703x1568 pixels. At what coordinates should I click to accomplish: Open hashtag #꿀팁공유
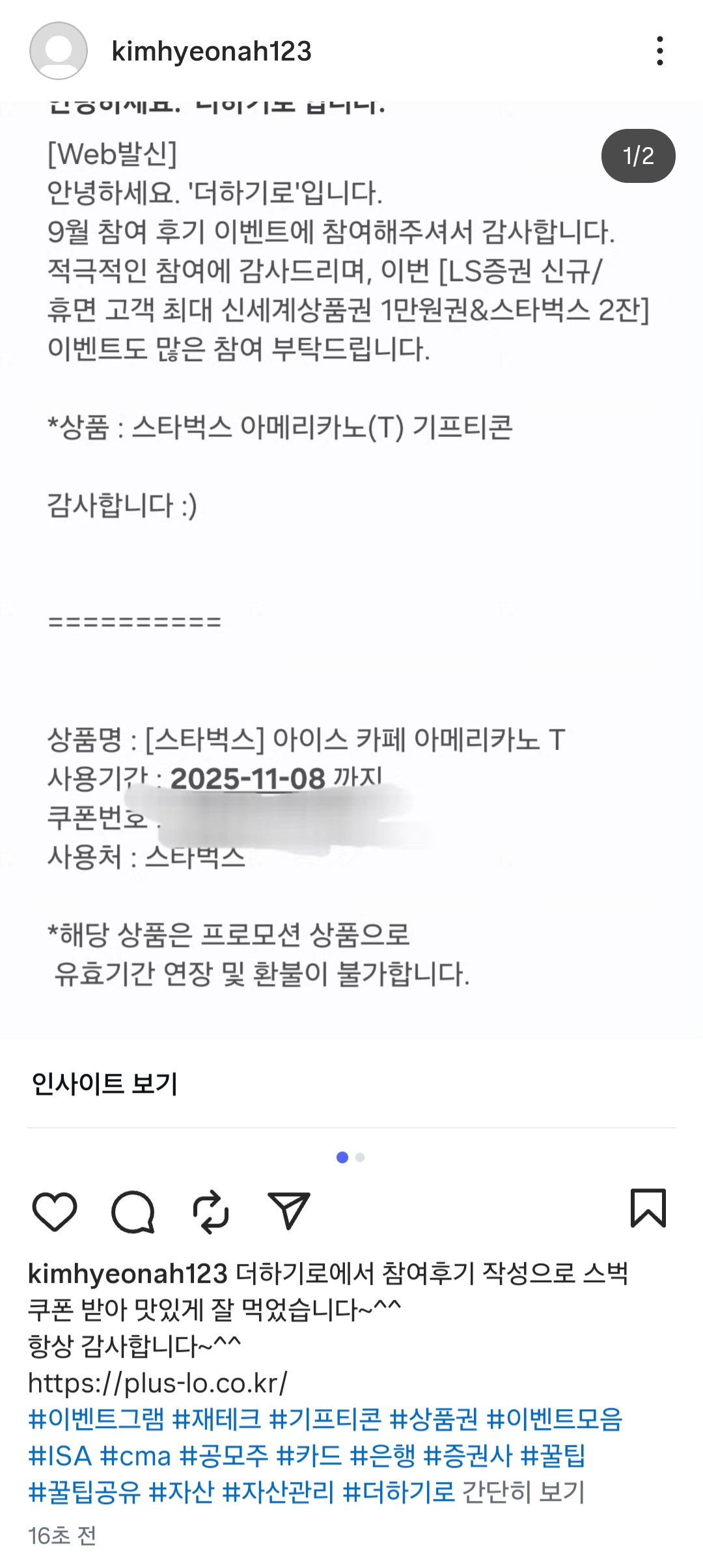[85, 1492]
